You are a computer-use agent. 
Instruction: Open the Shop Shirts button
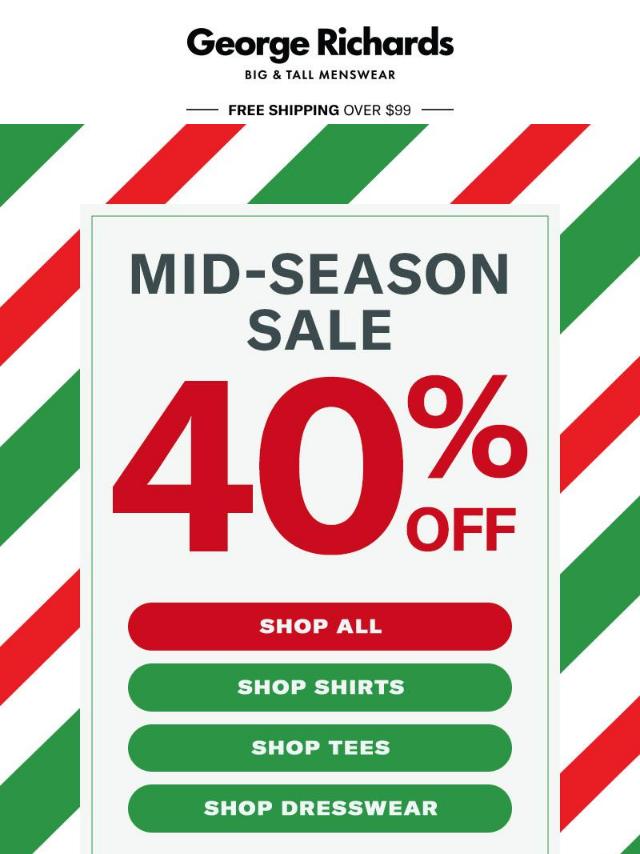tap(320, 688)
